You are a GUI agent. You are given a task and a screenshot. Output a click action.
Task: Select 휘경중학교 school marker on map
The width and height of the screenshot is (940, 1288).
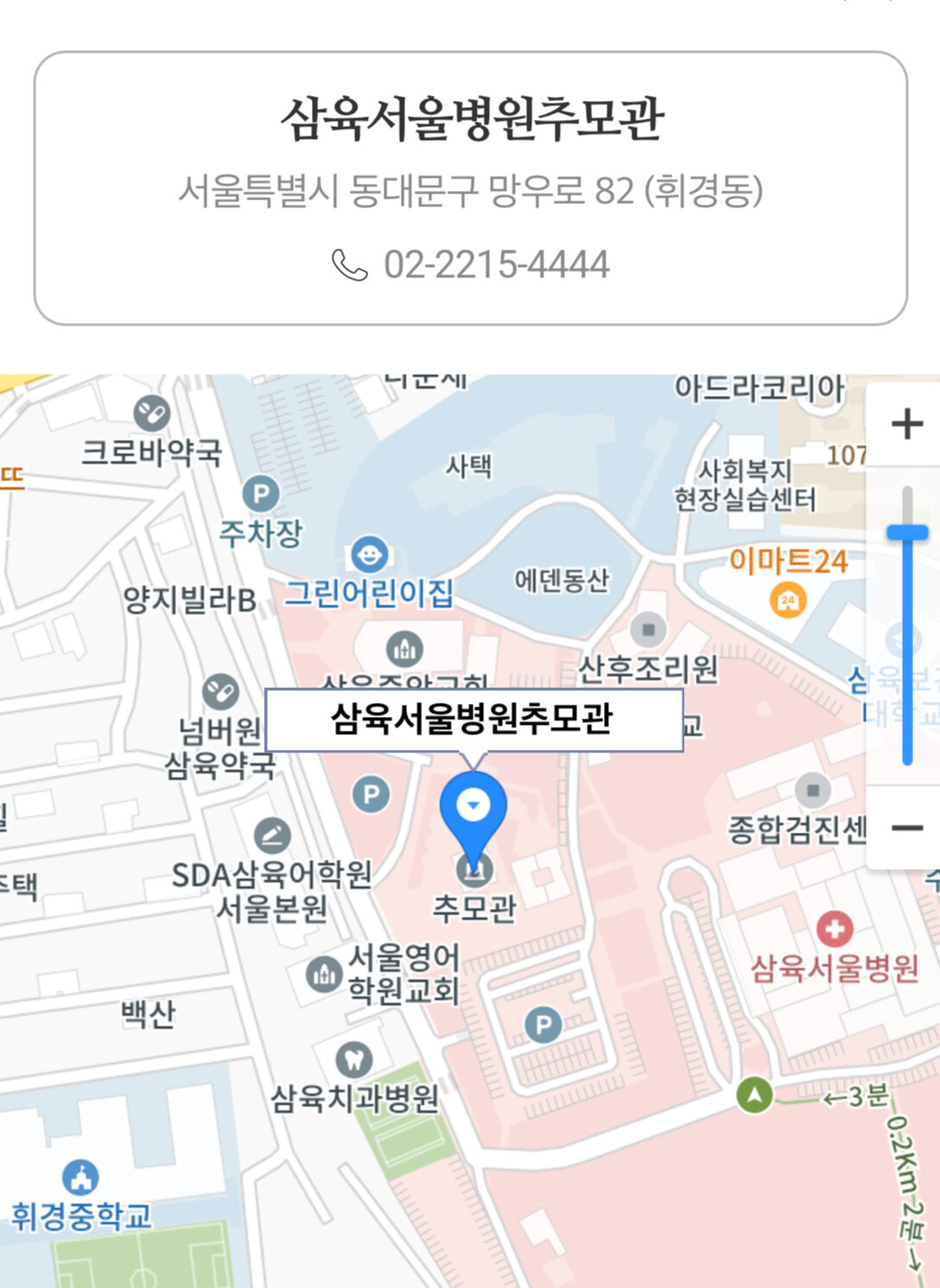(x=80, y=1177)
